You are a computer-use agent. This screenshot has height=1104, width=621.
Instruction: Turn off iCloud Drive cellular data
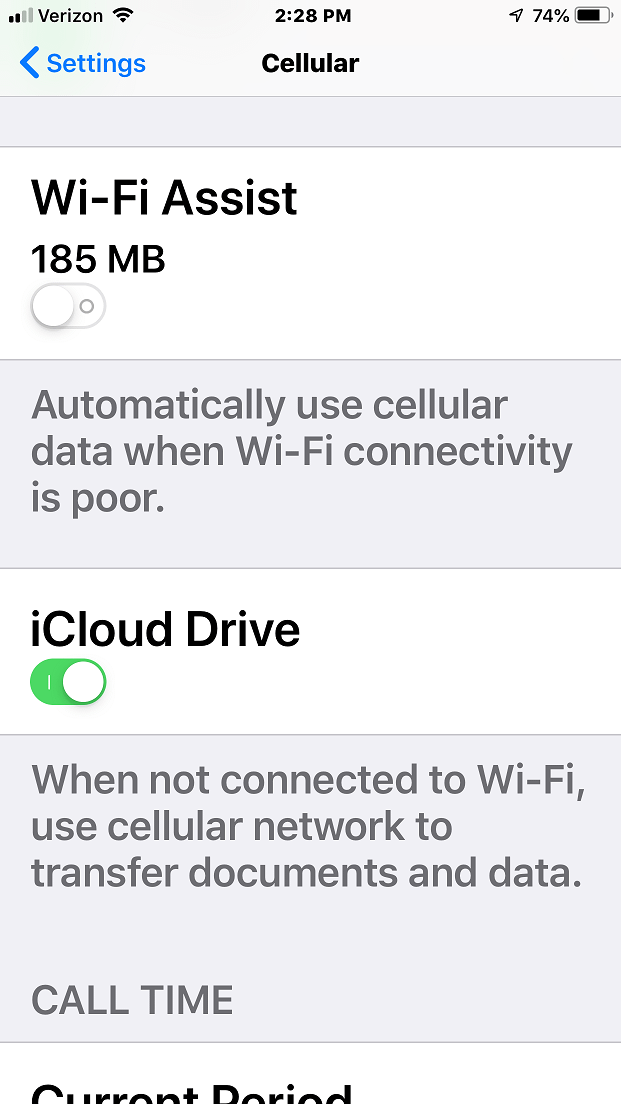coord(68,682)
